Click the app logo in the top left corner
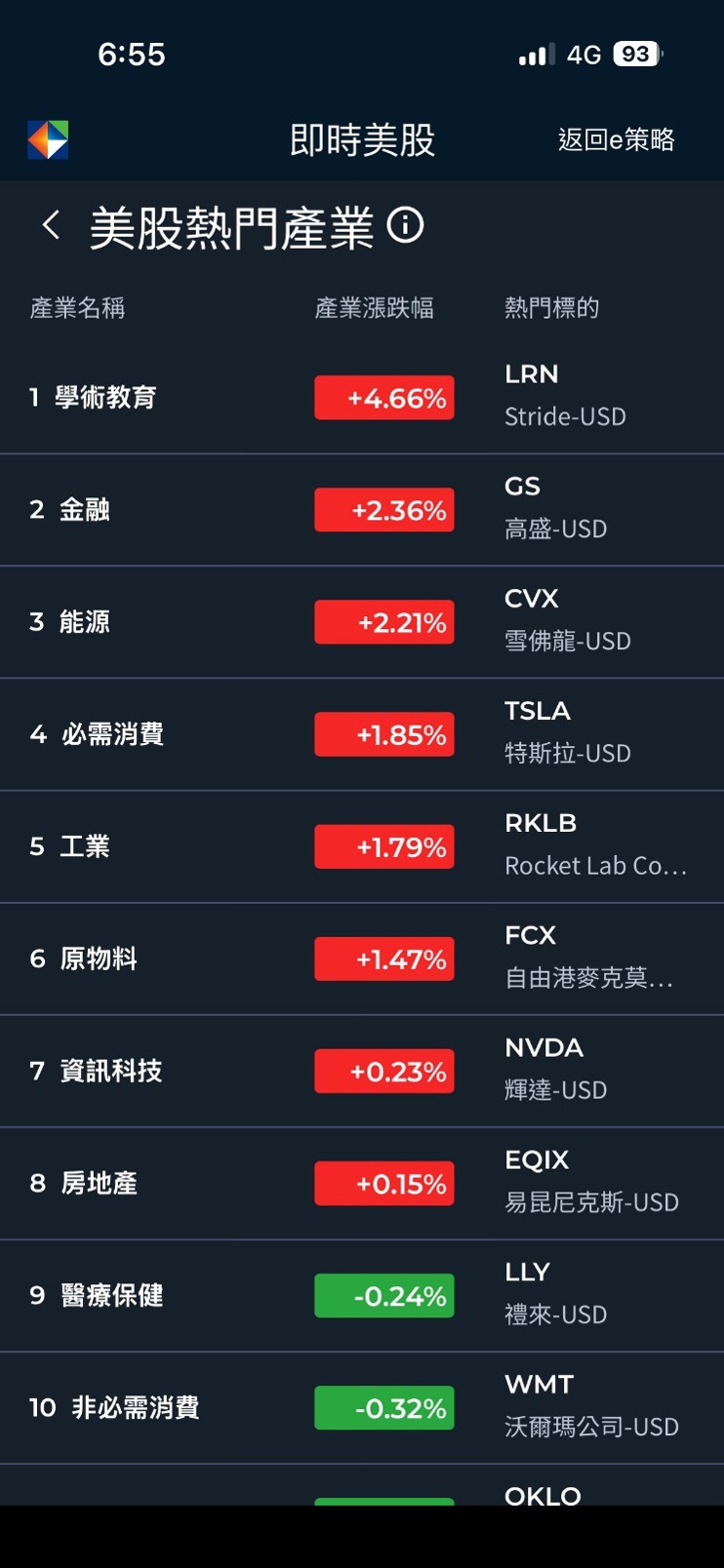The height and width of the screenshot is (1568, 724). tap(48, 138)
